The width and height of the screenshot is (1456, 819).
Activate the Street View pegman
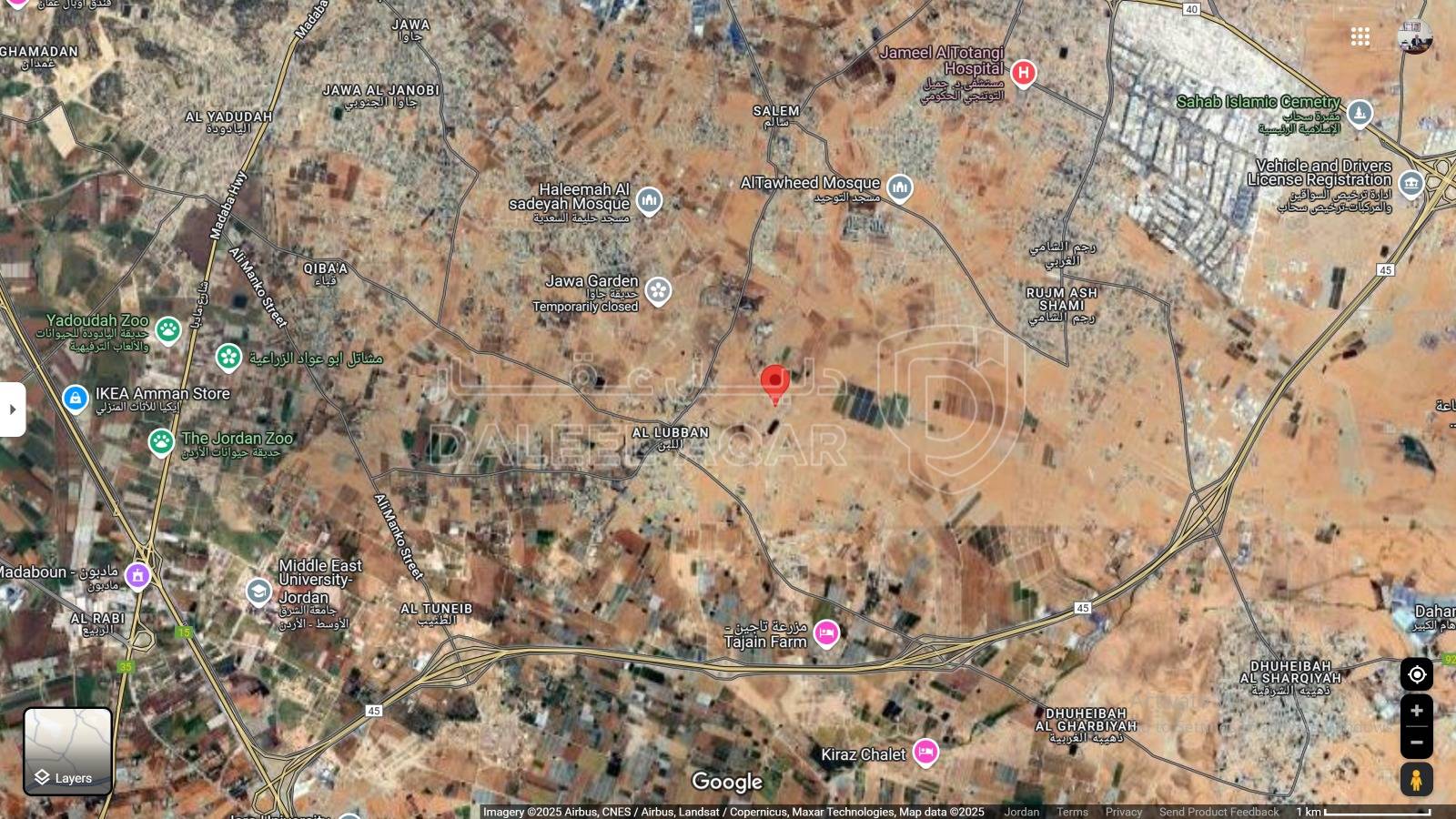point(1416,780)
